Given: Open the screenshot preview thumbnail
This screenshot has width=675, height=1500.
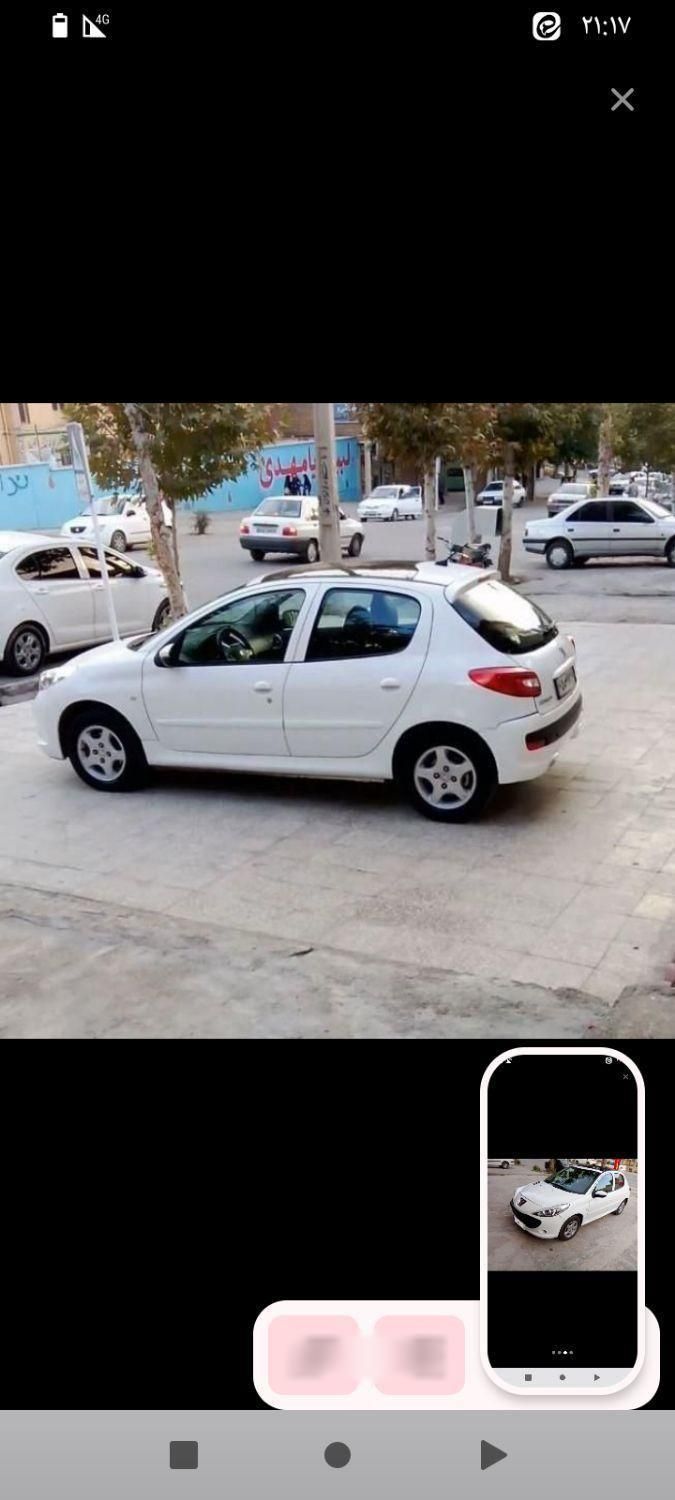Looking at the screenshot, I should coord(562,1215).
